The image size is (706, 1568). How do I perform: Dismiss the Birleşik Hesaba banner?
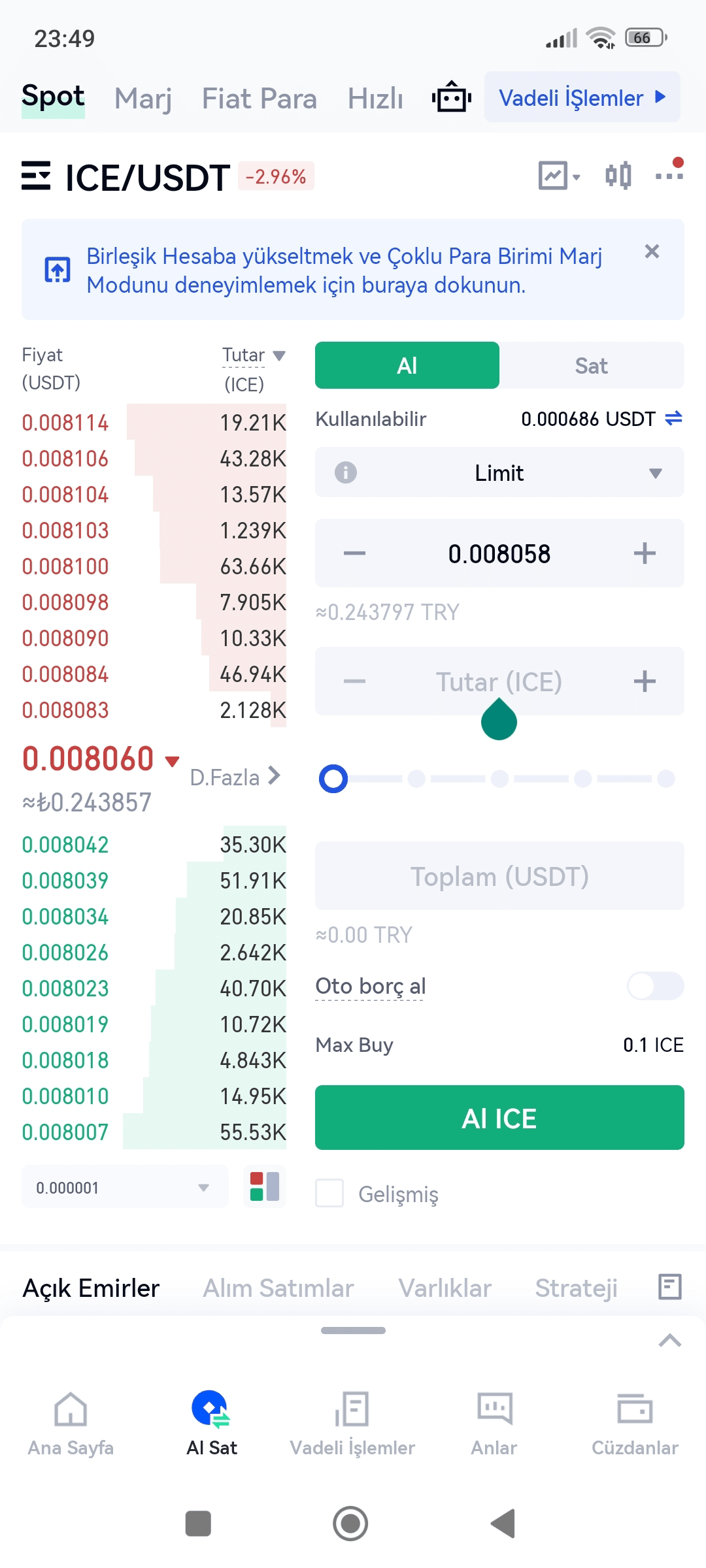[x=652, y=252]
